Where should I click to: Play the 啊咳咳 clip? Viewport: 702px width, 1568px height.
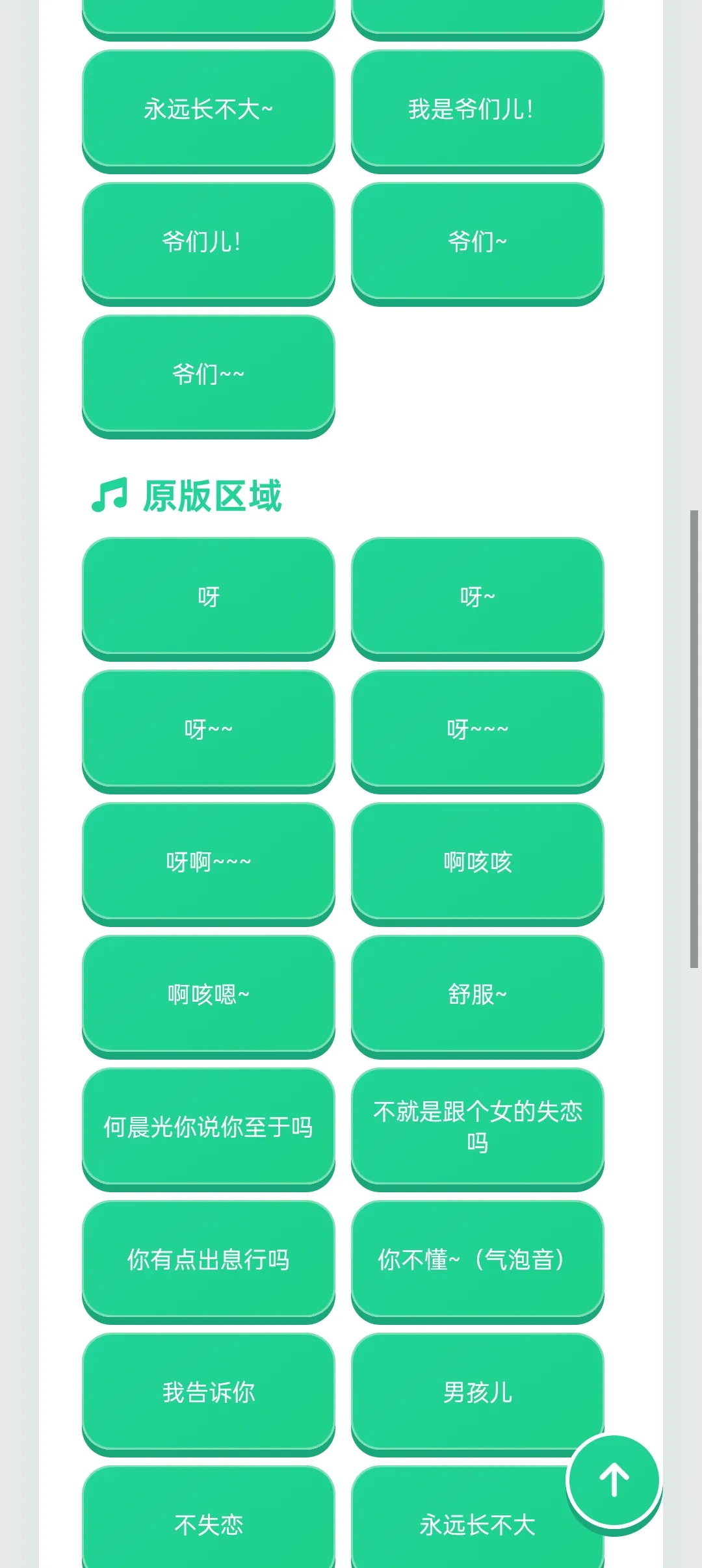(x=478, y=863)
